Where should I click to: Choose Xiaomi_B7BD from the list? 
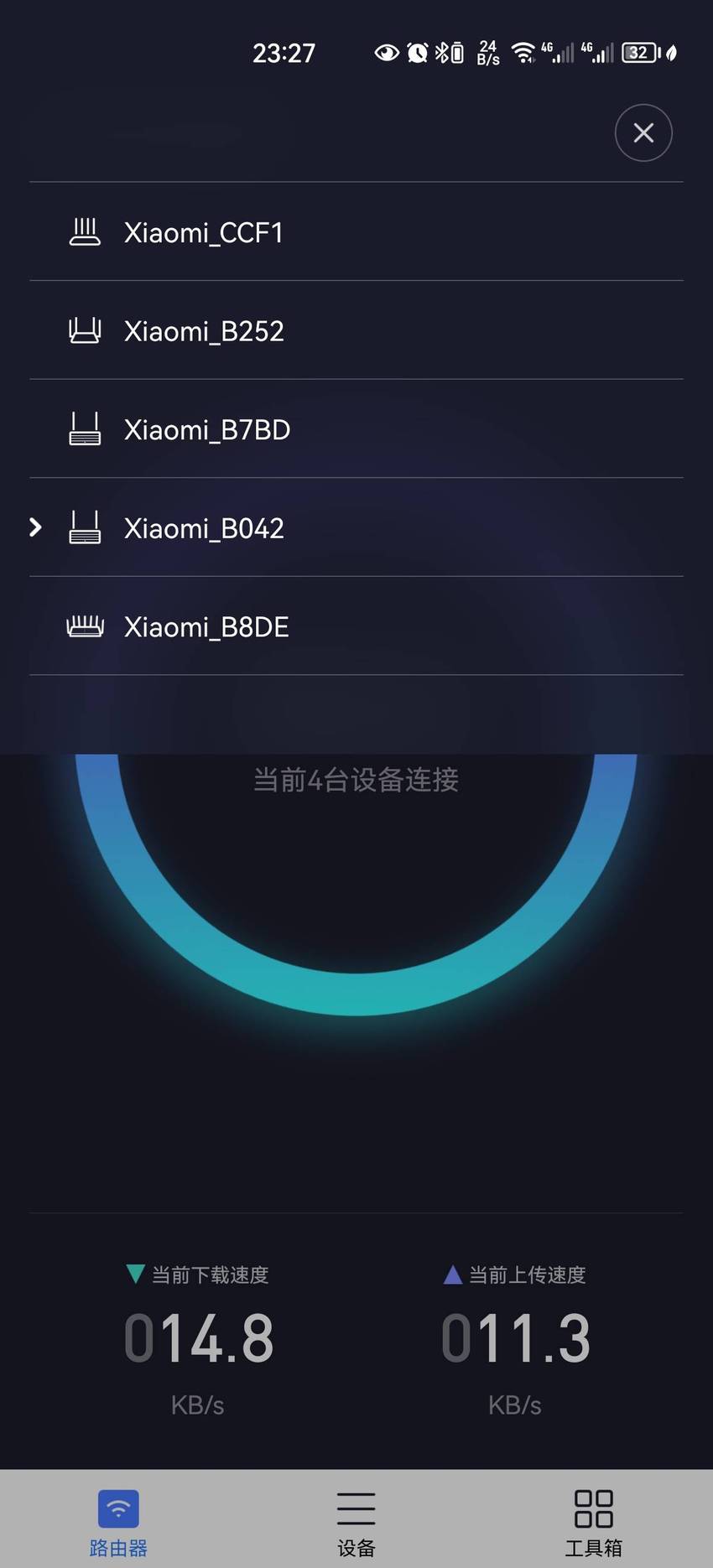pos(356,428)
